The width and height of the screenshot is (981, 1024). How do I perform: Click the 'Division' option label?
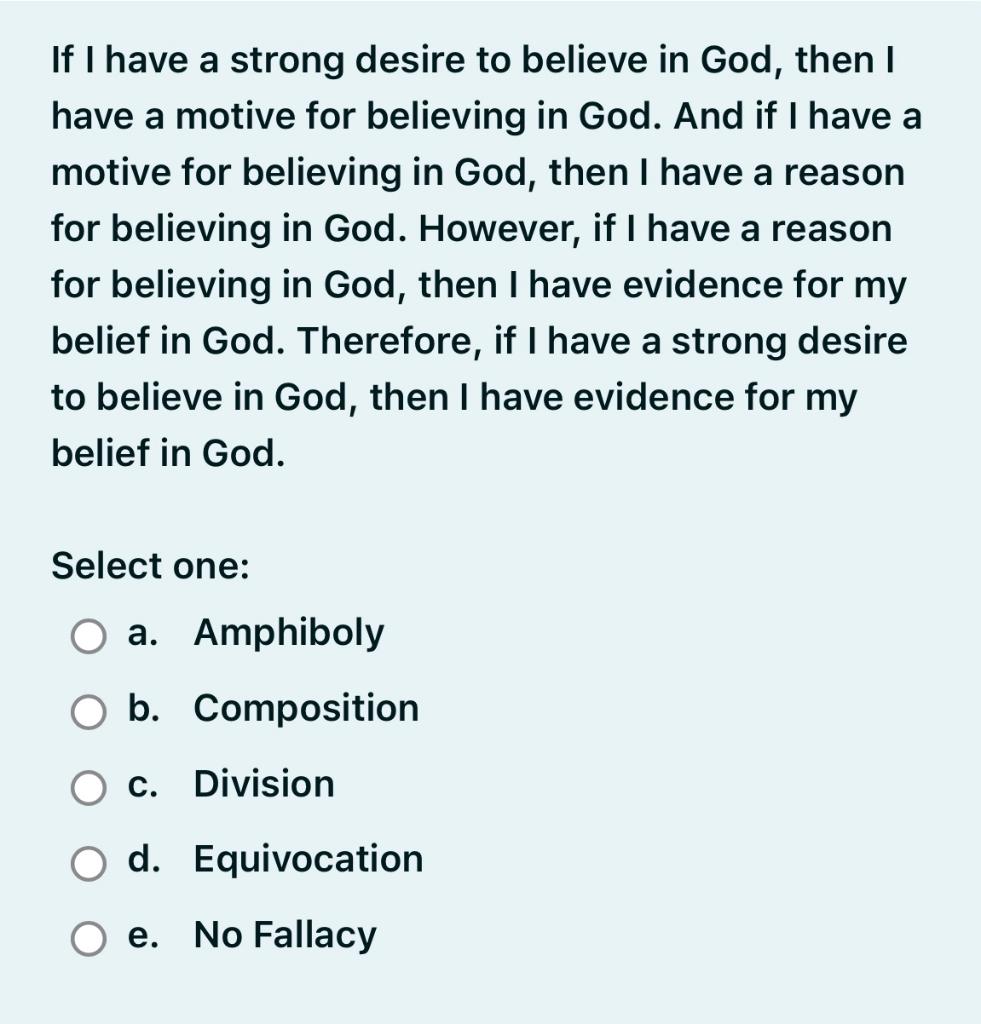[x=263, y=784]
